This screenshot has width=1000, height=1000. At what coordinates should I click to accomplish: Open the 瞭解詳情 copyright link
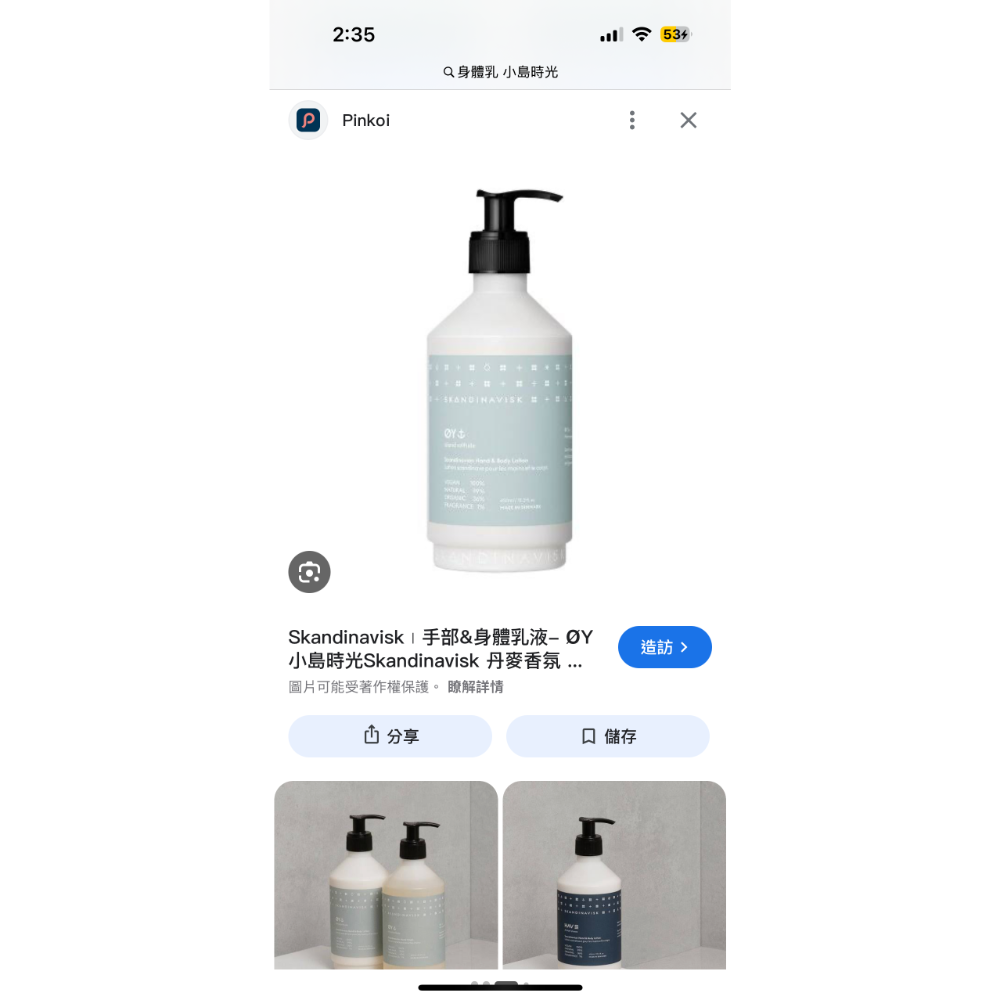click(475, 687)
